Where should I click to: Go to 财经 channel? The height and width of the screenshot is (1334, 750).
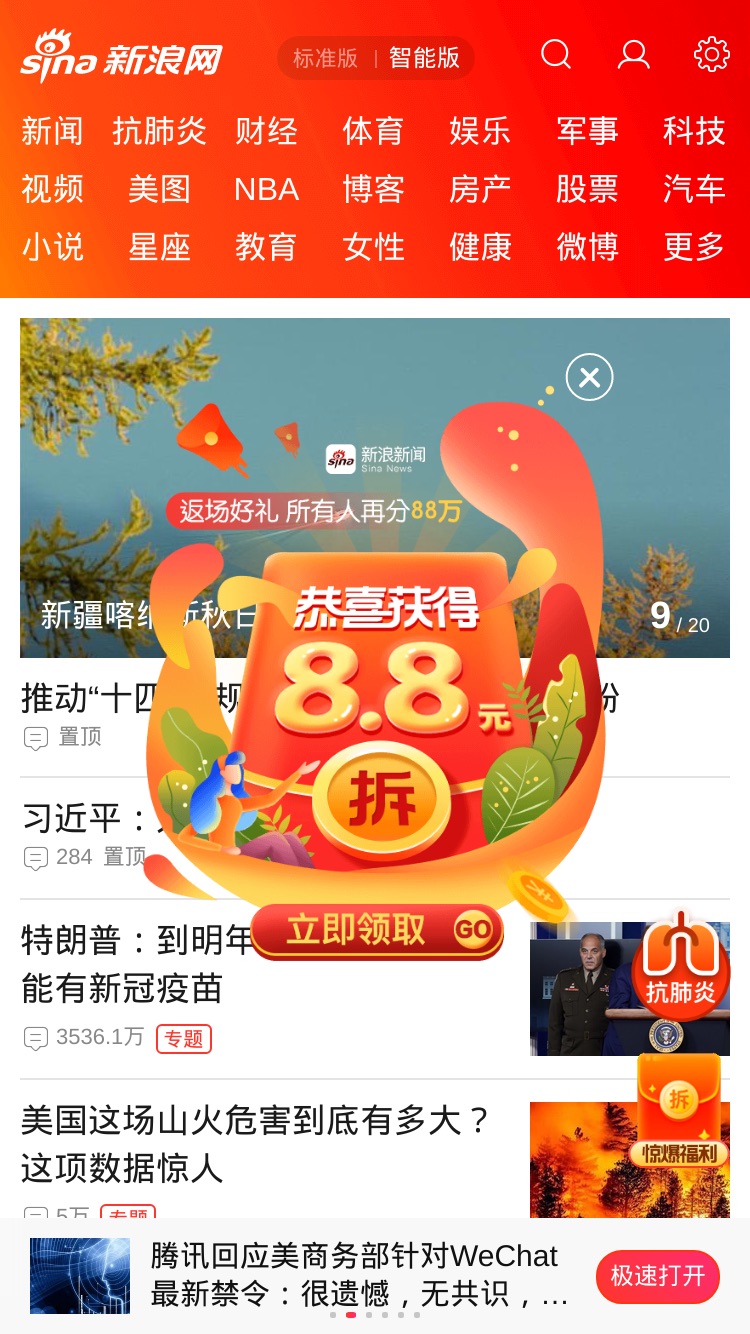coord(266,131)
